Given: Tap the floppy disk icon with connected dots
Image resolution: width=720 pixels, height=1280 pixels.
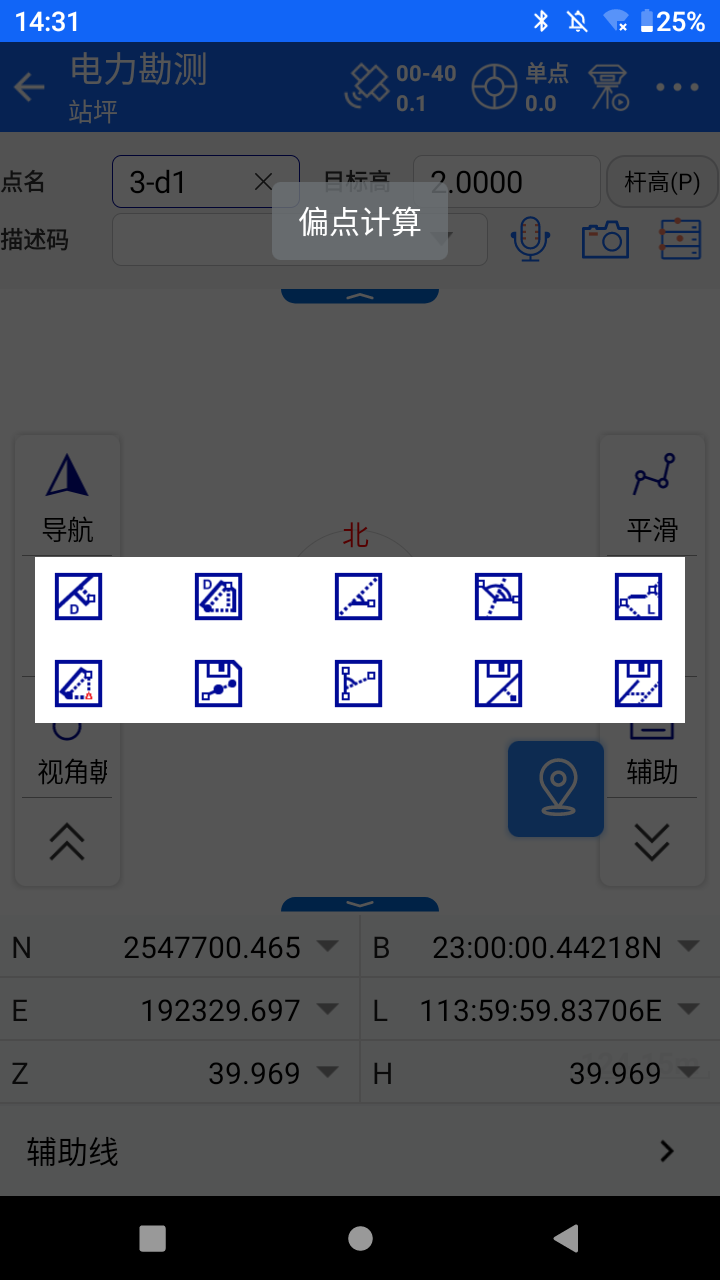Looking at the screenshot, I should click(x=218, y=684).
